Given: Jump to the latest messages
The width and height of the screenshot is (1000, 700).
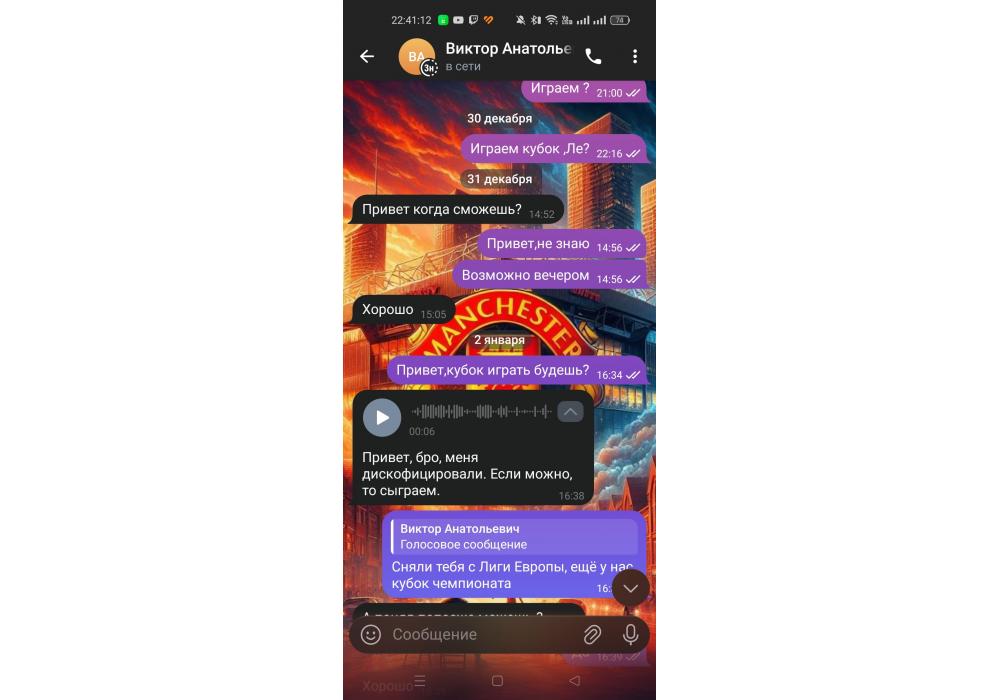Looking at the screenshot, I should click(x=630, y=588).
